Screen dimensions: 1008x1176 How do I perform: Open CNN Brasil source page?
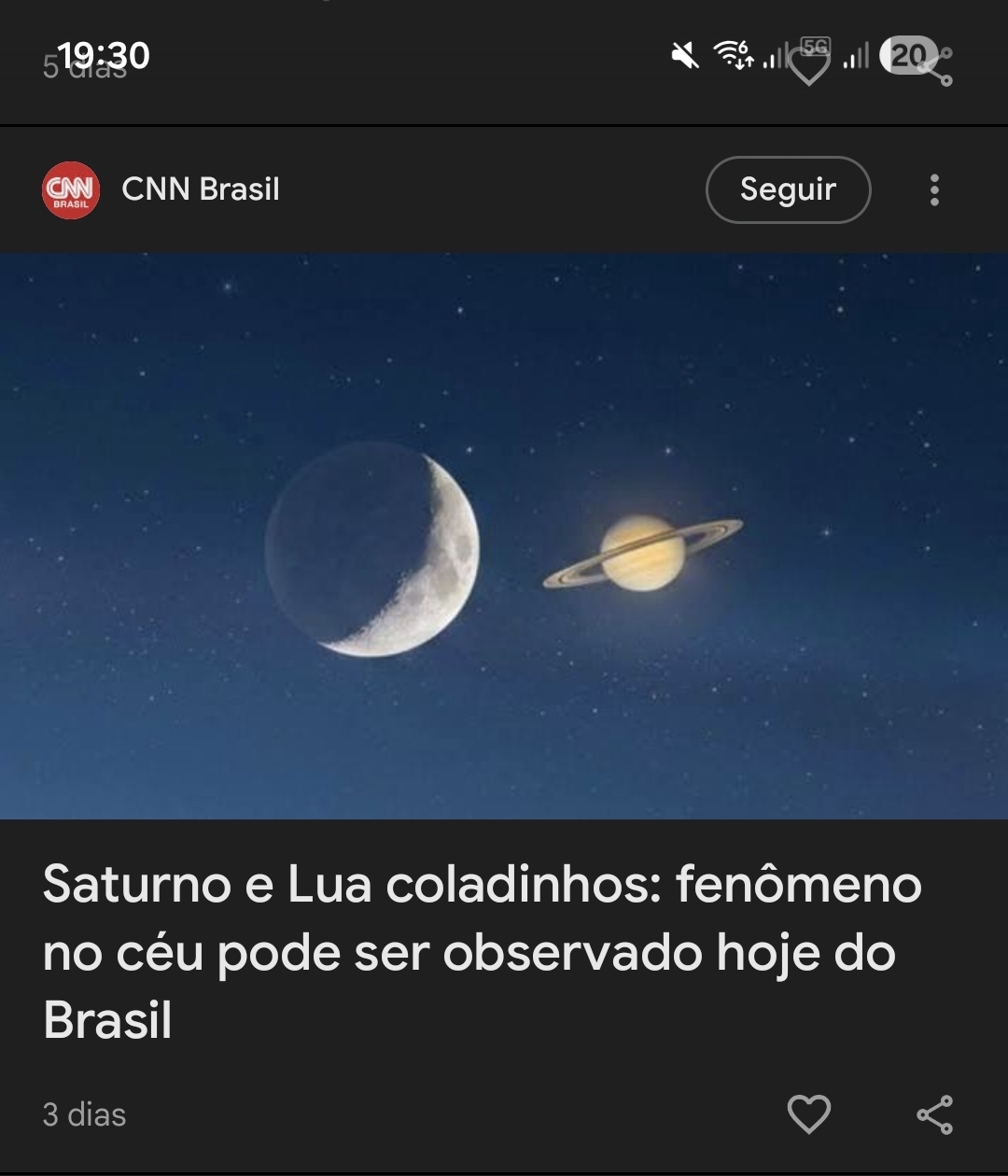click(200, 189)
